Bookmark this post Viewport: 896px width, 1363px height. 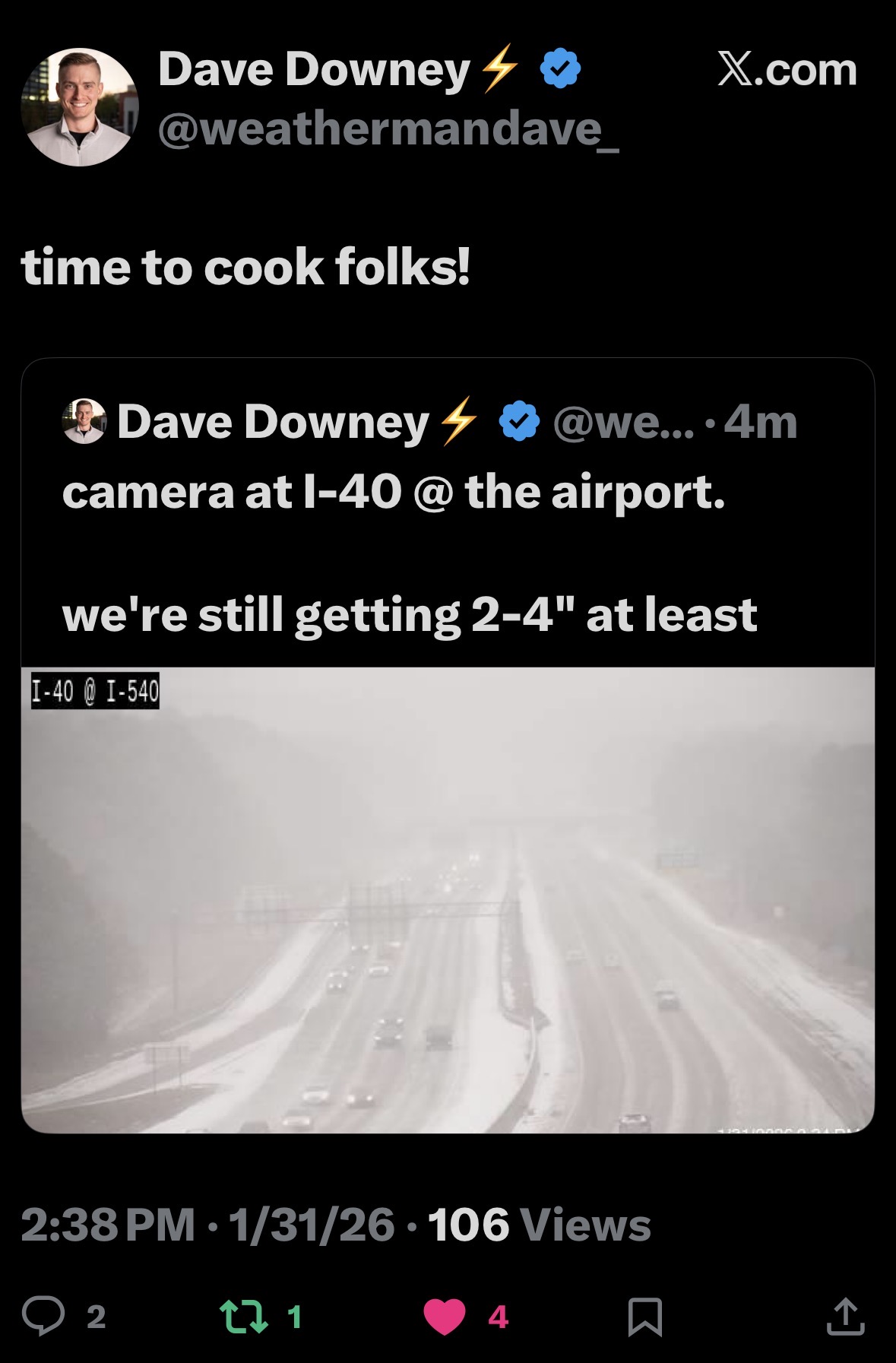(645, 1316)
